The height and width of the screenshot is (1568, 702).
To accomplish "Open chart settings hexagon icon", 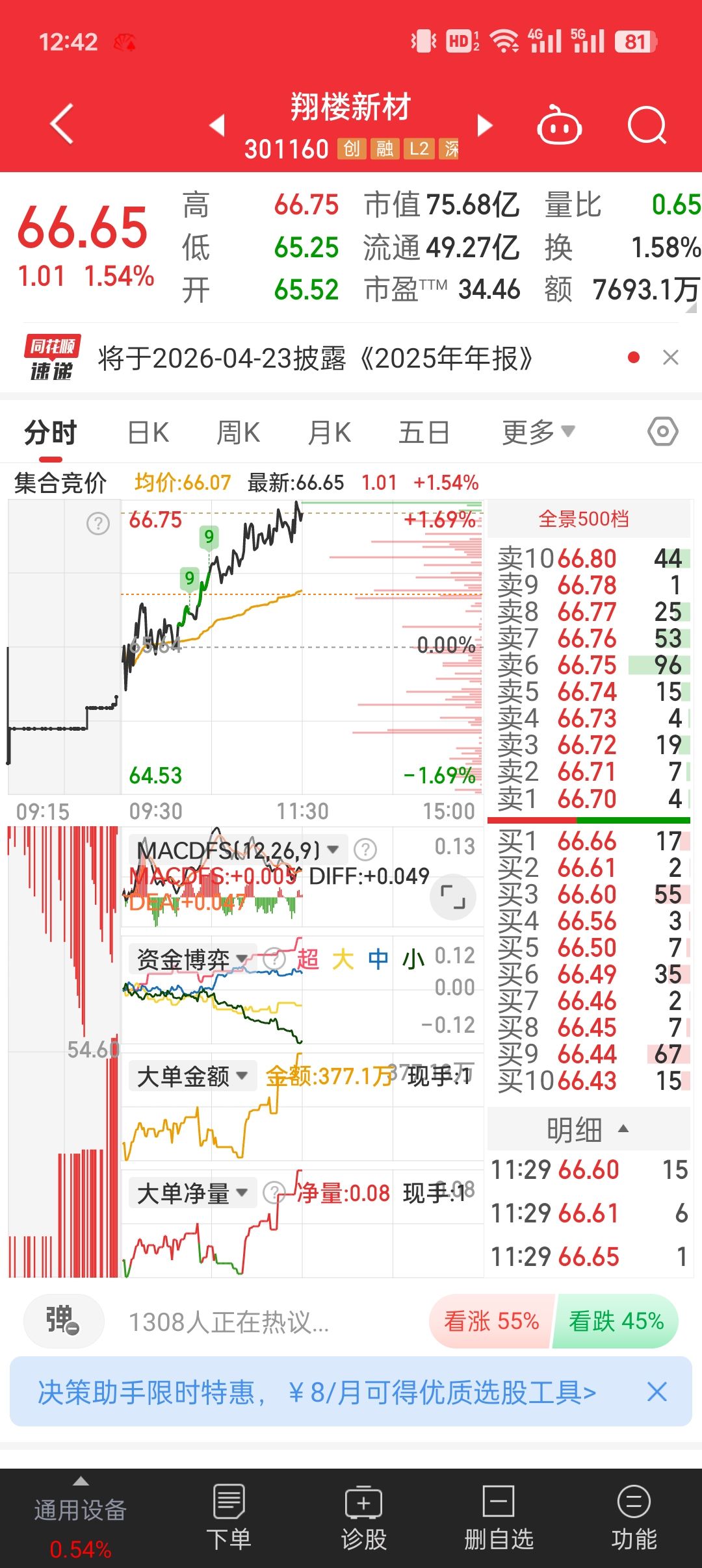I will (662, 432).
